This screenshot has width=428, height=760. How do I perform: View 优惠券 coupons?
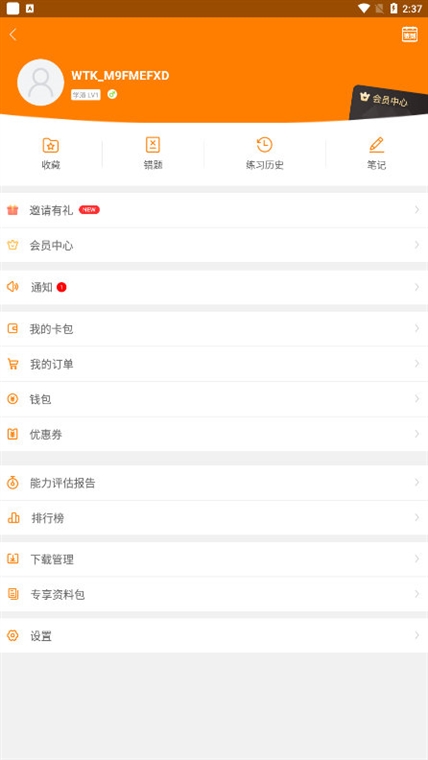214,434
